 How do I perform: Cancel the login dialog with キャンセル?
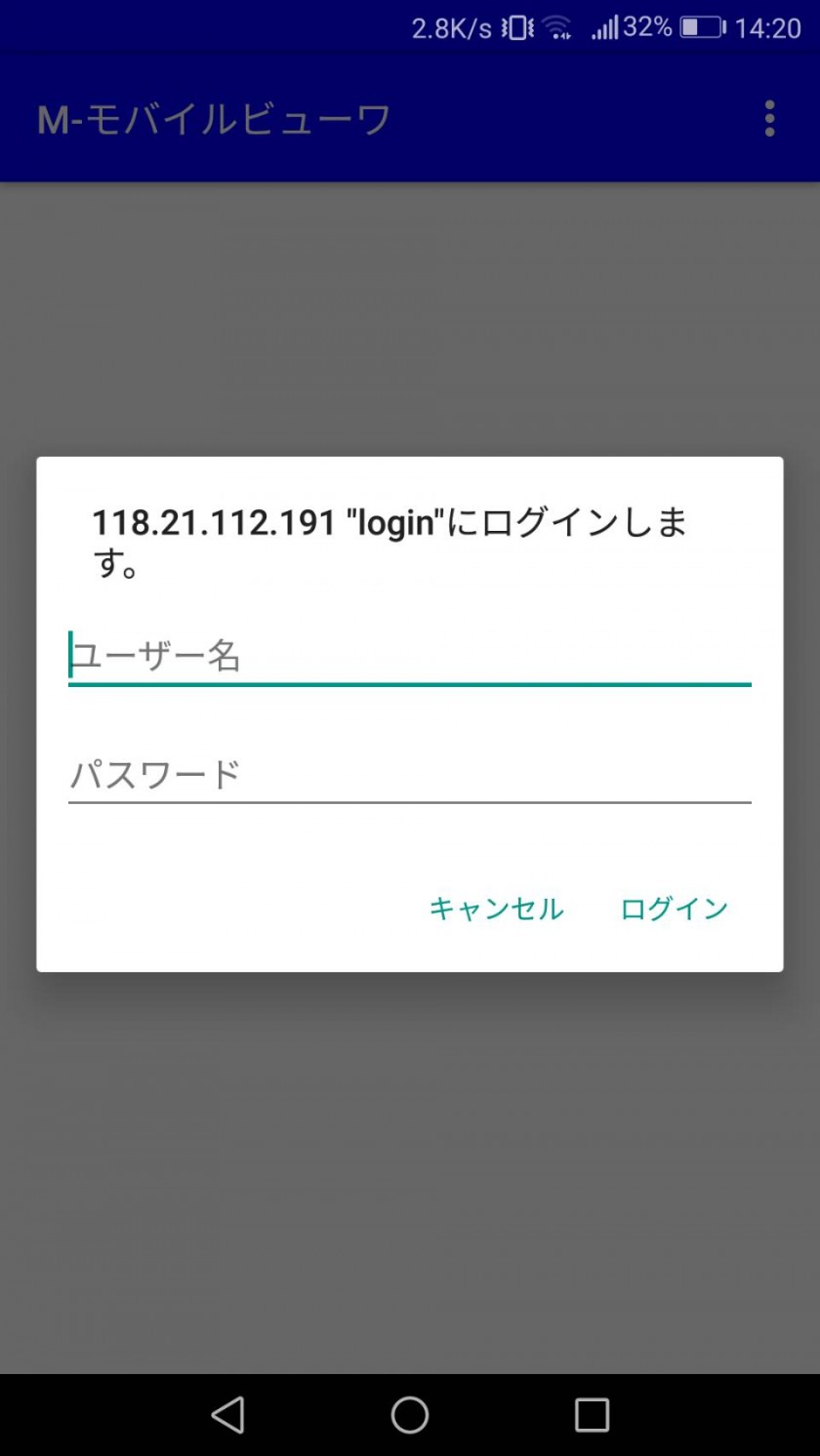coord(496,909)
